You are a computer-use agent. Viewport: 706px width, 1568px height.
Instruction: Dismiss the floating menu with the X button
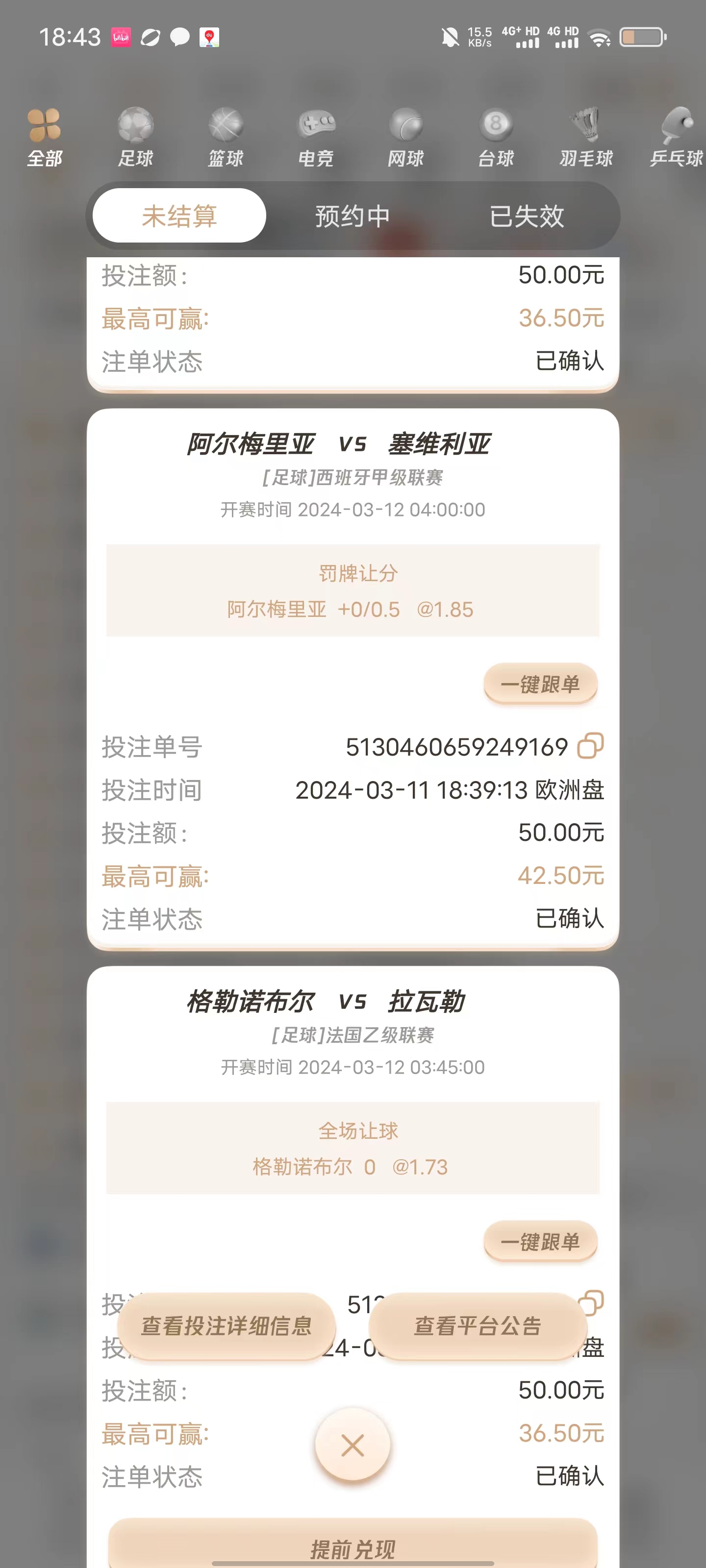coord(353,1445)
